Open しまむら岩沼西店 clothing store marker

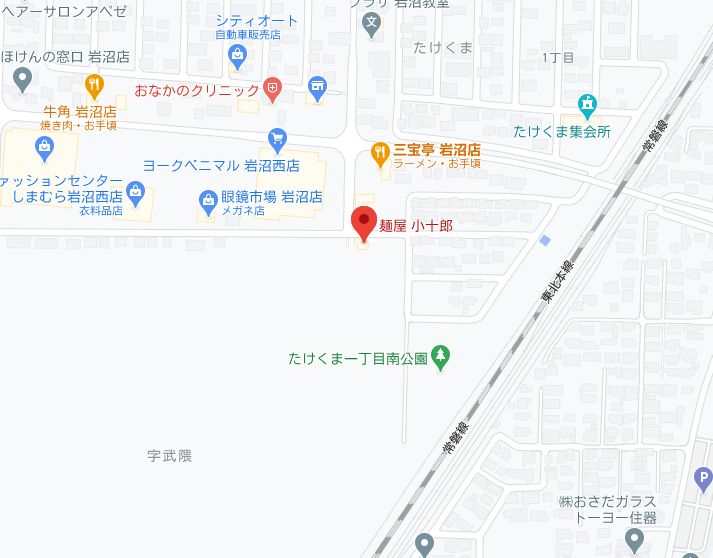pos(137,190)
